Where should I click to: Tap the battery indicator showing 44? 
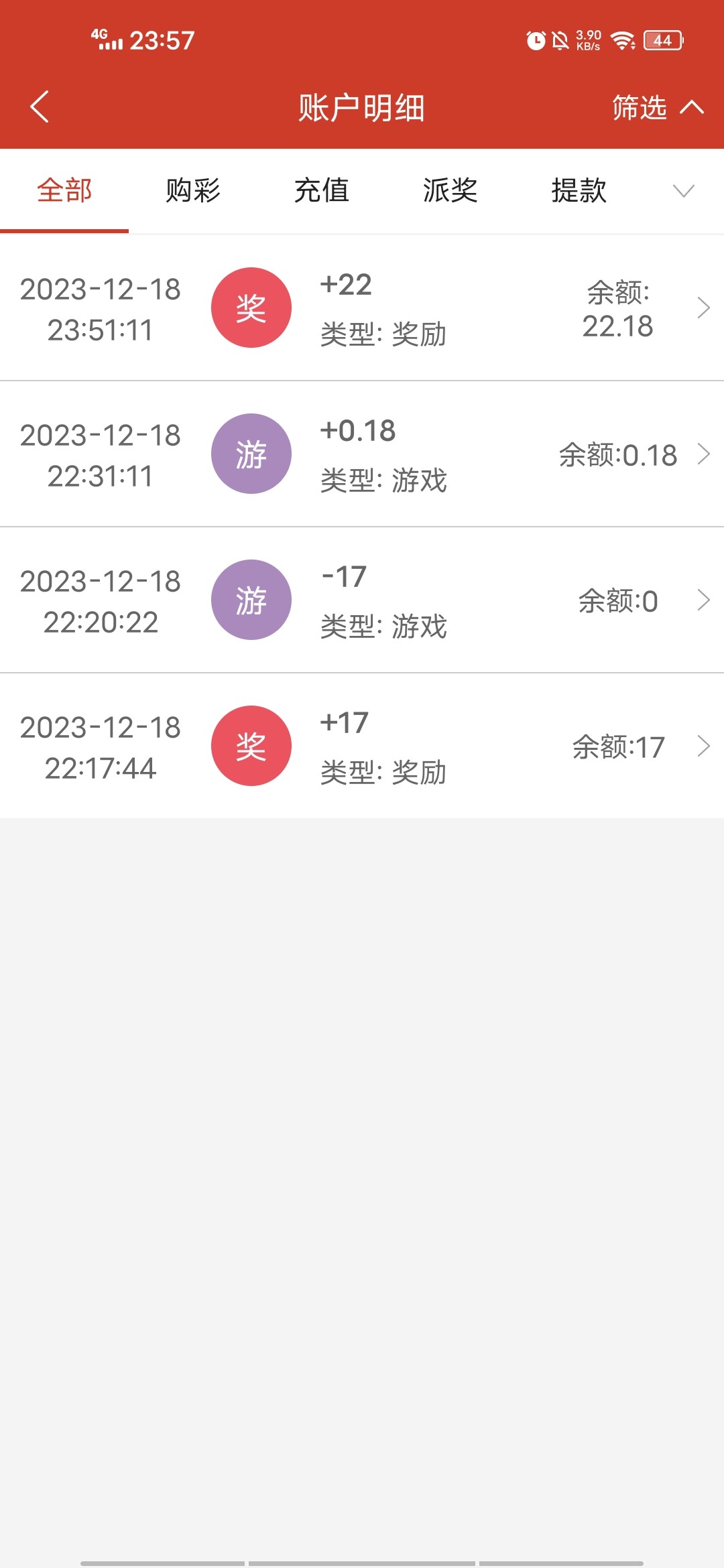point(660,41)
